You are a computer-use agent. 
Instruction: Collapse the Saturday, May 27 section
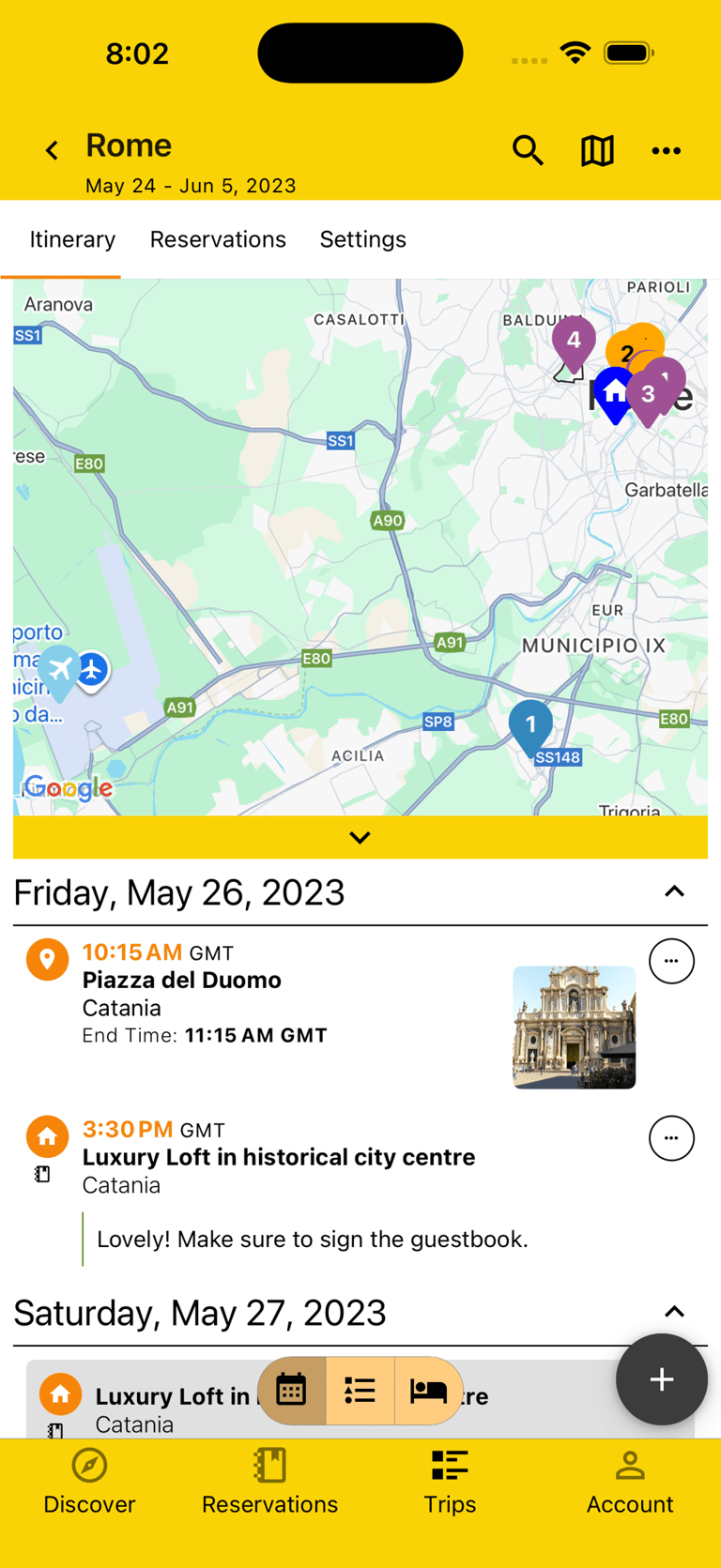coord(675,1311)
